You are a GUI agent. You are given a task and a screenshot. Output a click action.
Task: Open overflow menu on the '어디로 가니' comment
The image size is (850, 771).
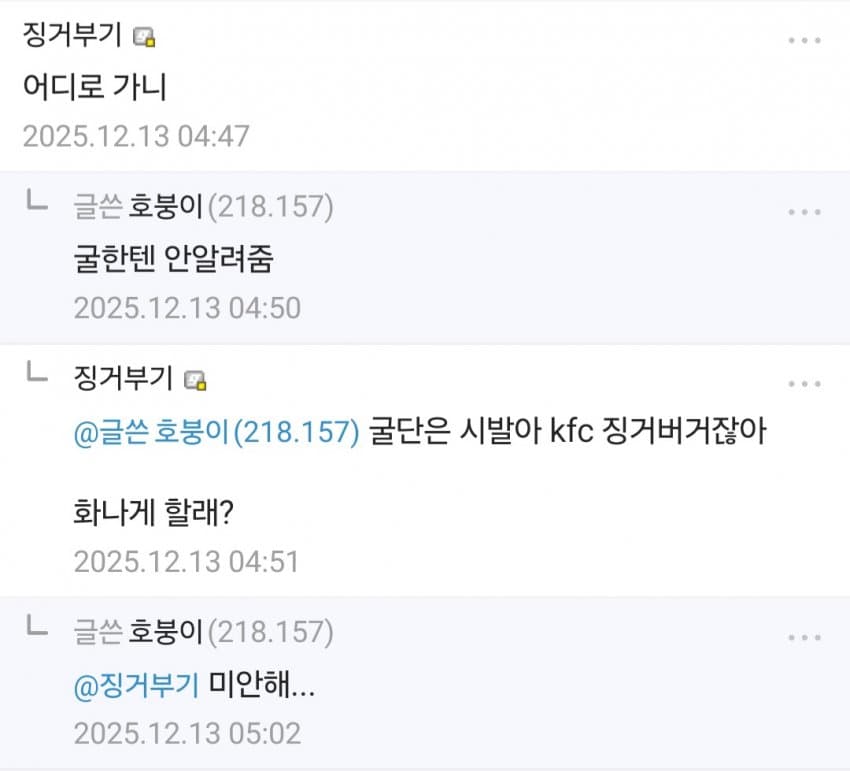click(804, 41)
